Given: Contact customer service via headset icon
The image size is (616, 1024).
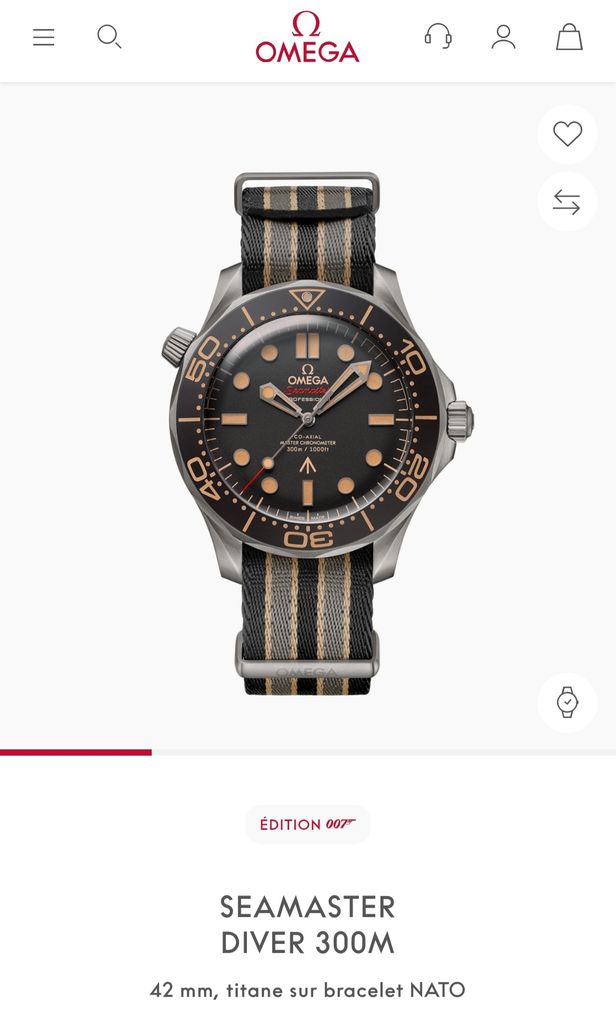Looking at the screenshot, I should pos(438,37).
